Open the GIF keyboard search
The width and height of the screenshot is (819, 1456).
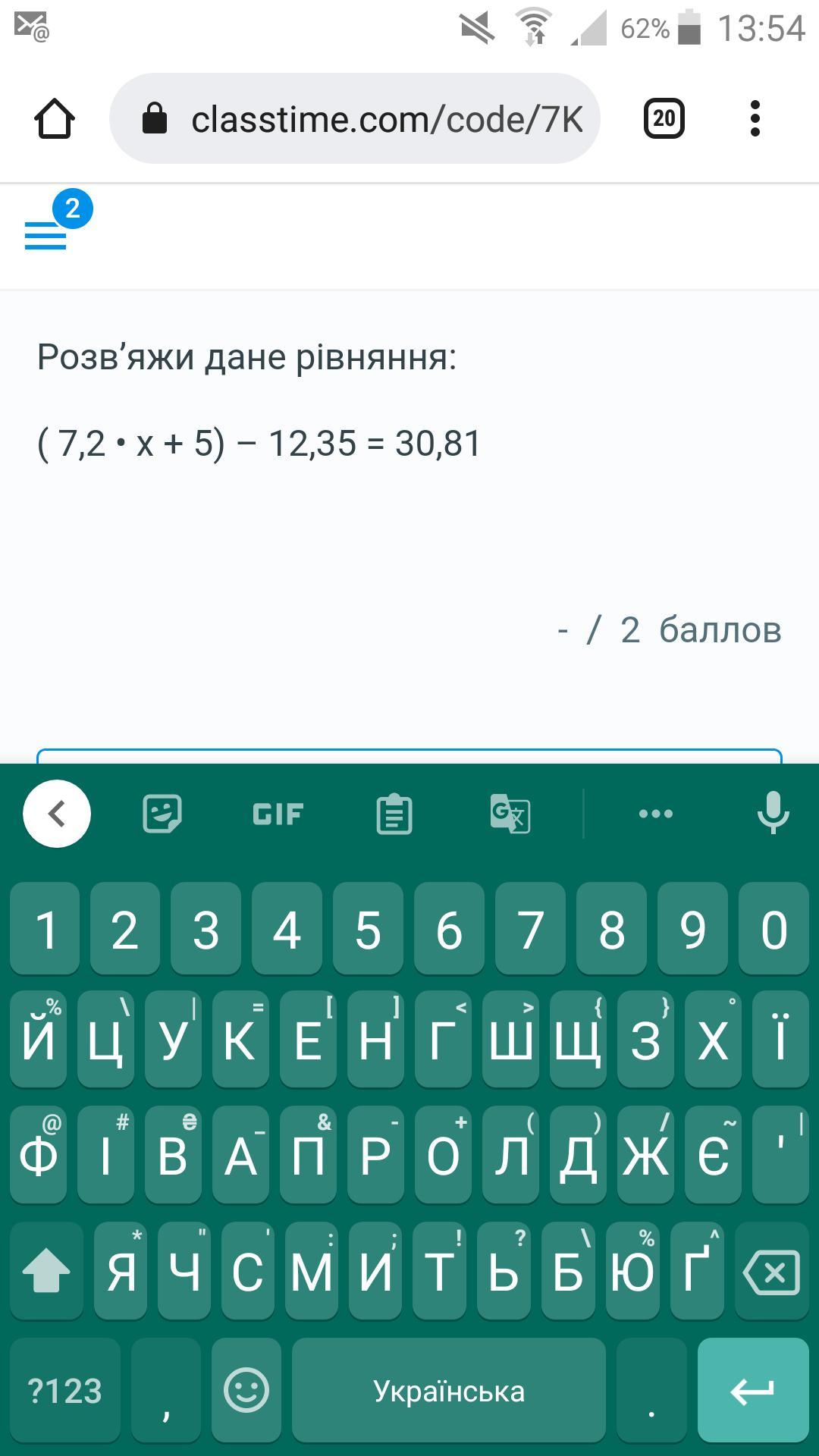tap(278, 814)
